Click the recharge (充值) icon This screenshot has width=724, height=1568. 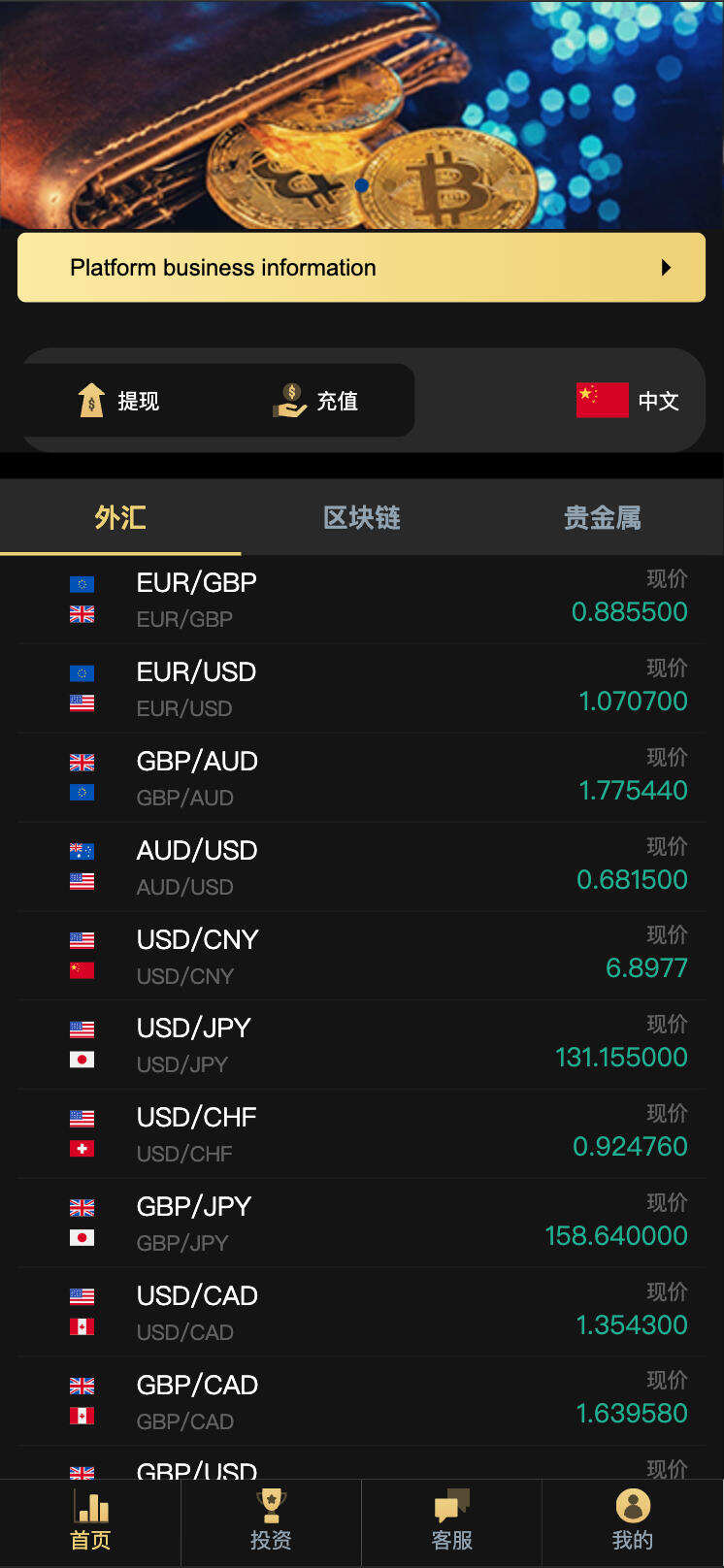click(290, 398)
